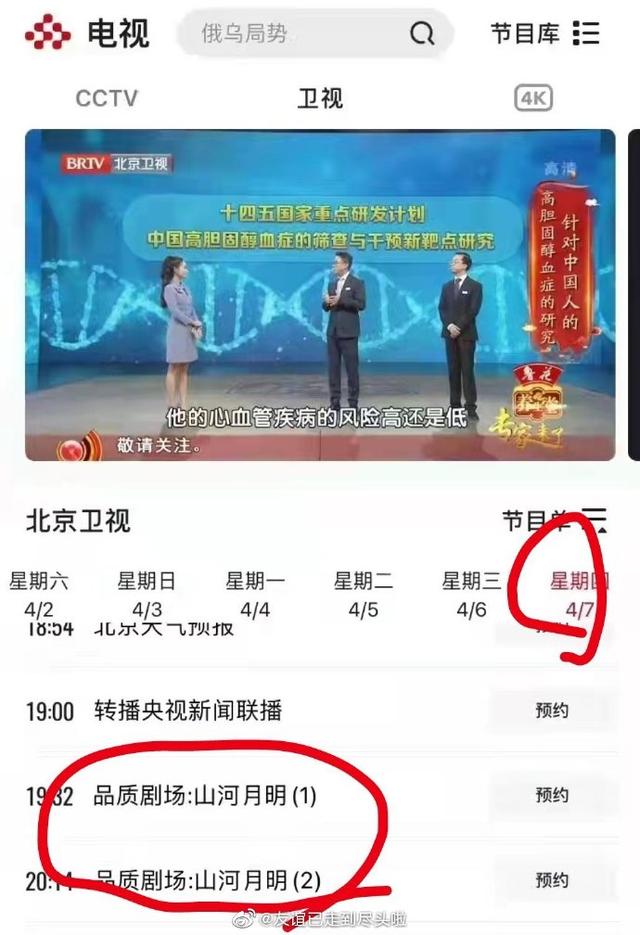Screen dimensions: 640x935
Task: Reserve 转播央视新闻联播 with 预约
Action: tap(552, 710)
